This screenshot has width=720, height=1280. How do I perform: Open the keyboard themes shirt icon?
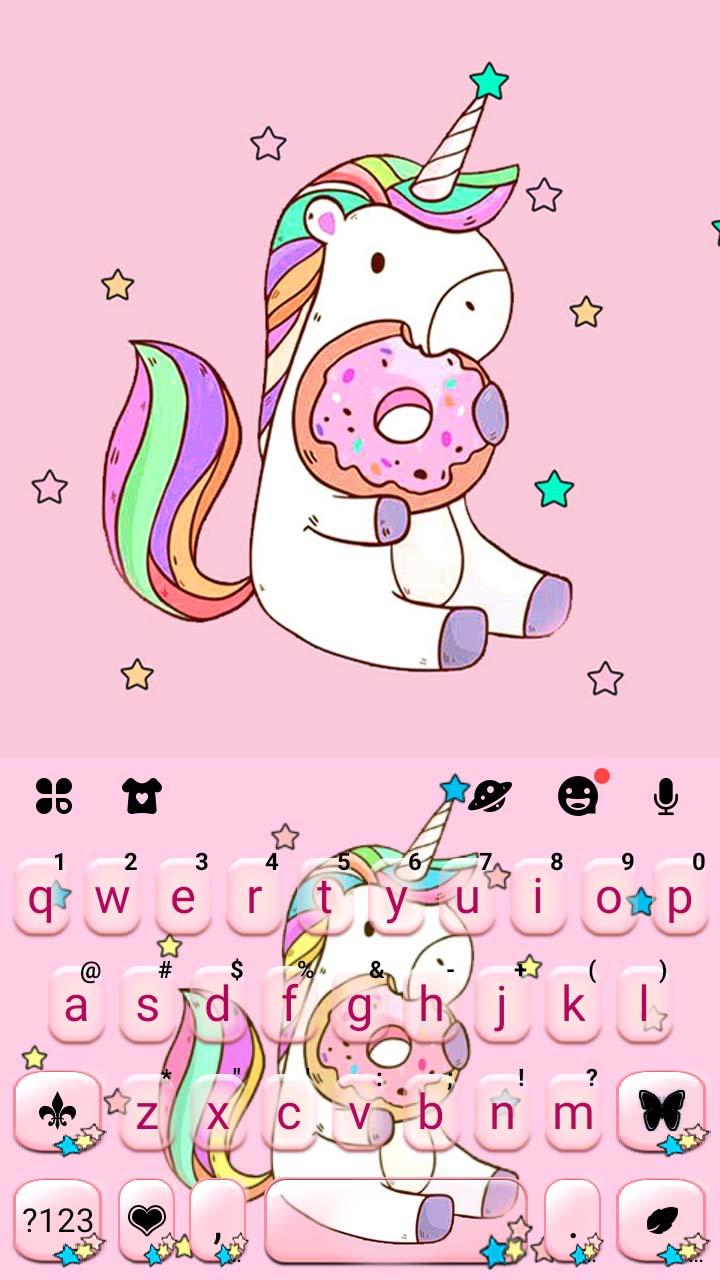pos(142,796)
